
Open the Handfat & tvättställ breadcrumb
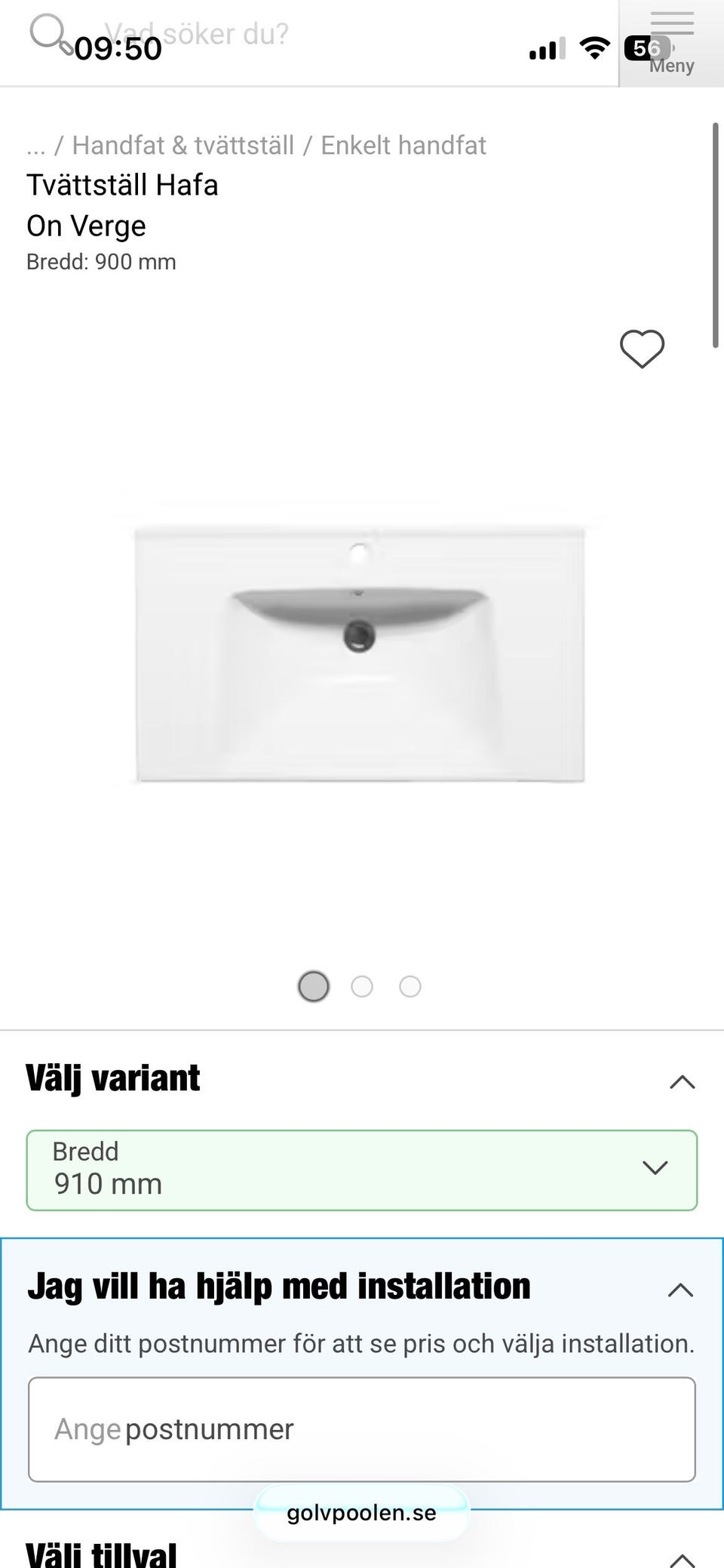coord(183,145)
